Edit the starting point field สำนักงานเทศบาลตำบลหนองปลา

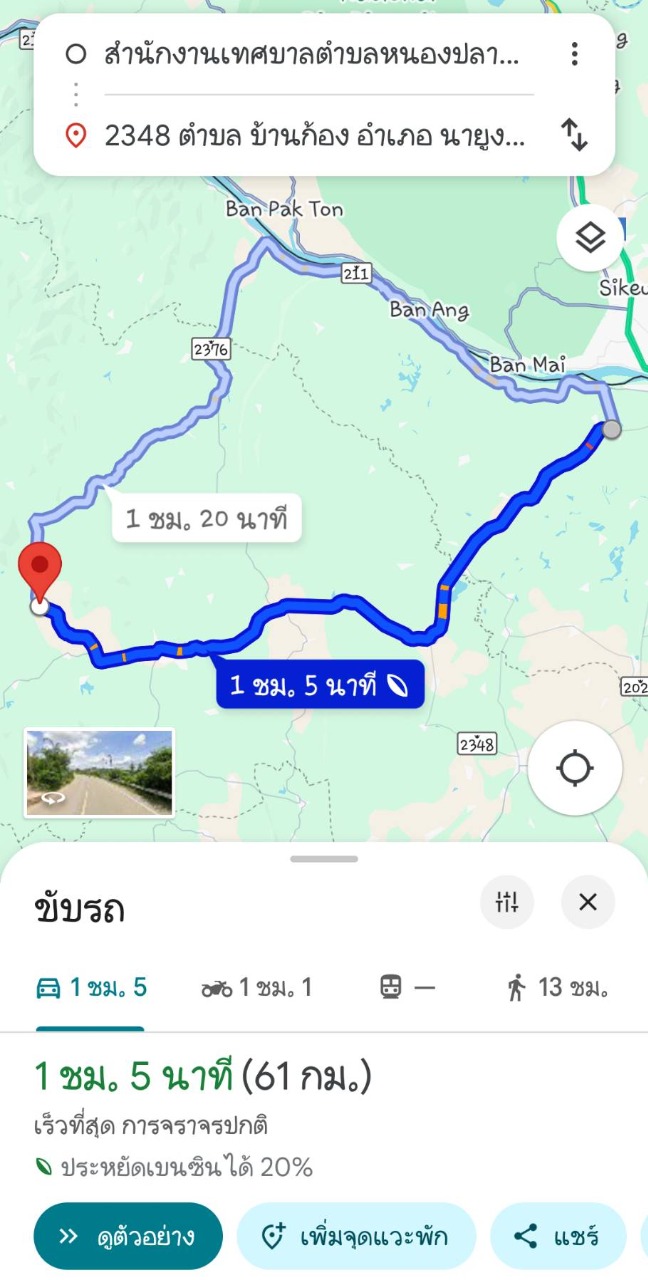coord(310,55)
